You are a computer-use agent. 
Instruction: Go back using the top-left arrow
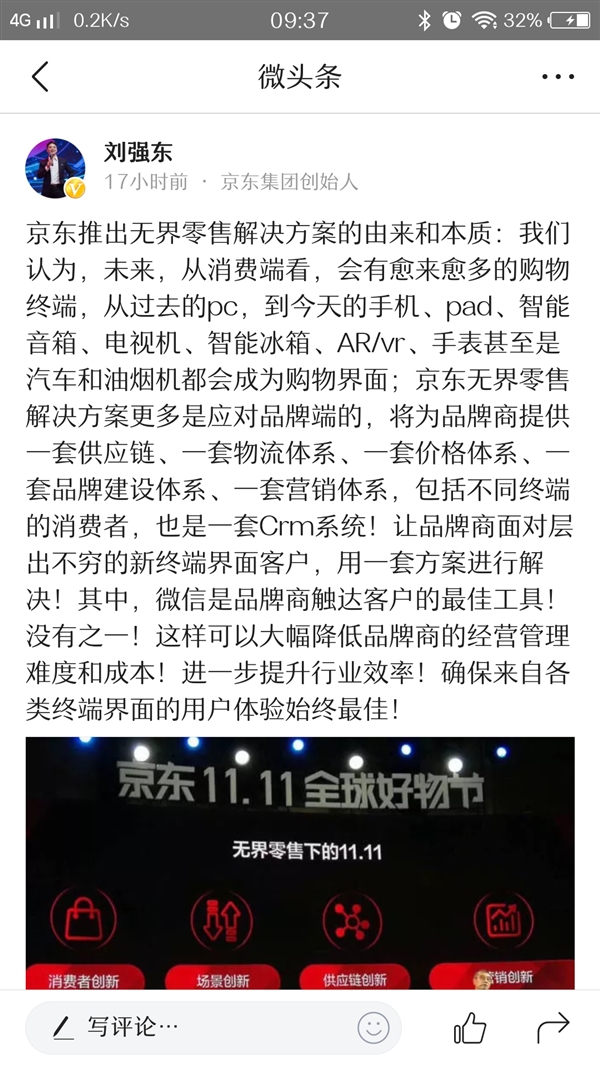(40, 77)
